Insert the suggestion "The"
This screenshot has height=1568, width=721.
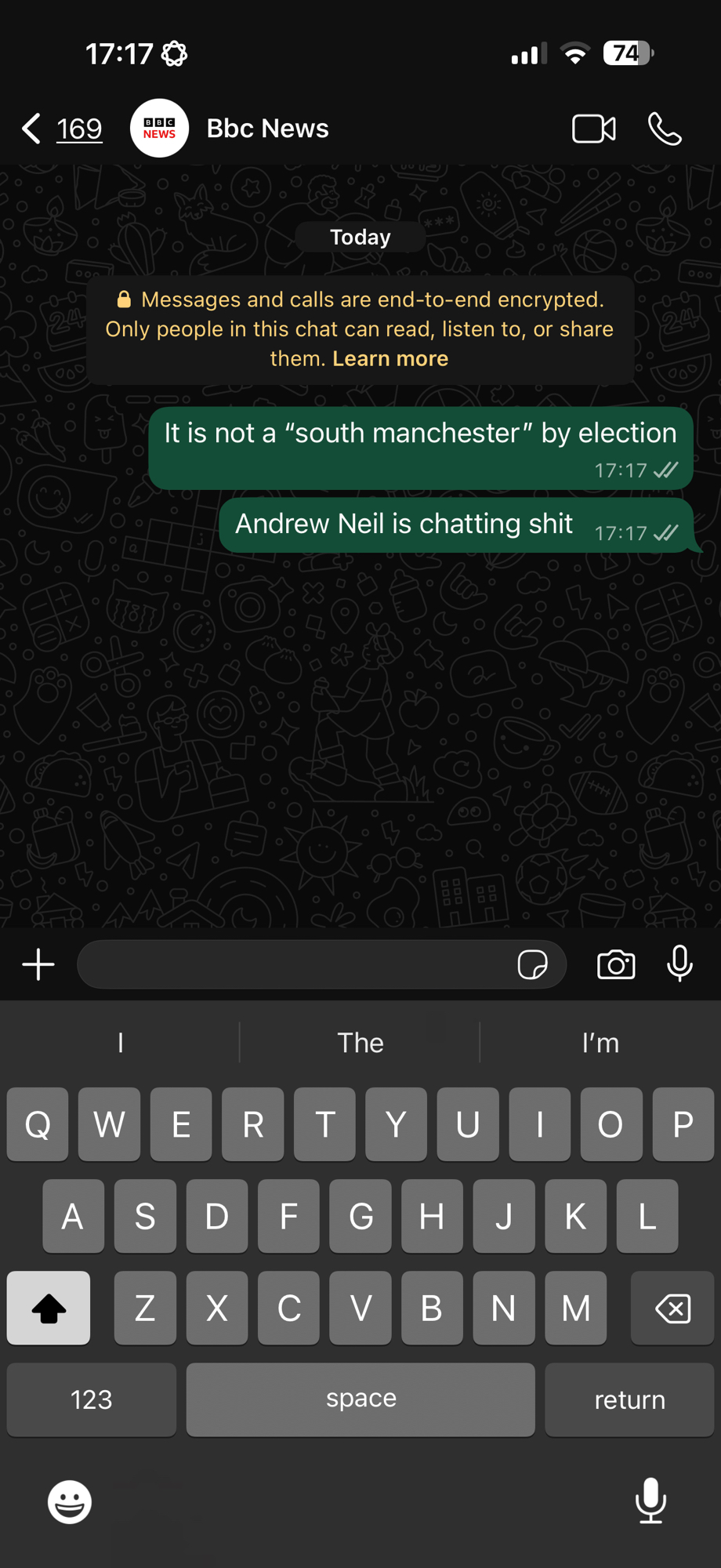pos(360,1043)
